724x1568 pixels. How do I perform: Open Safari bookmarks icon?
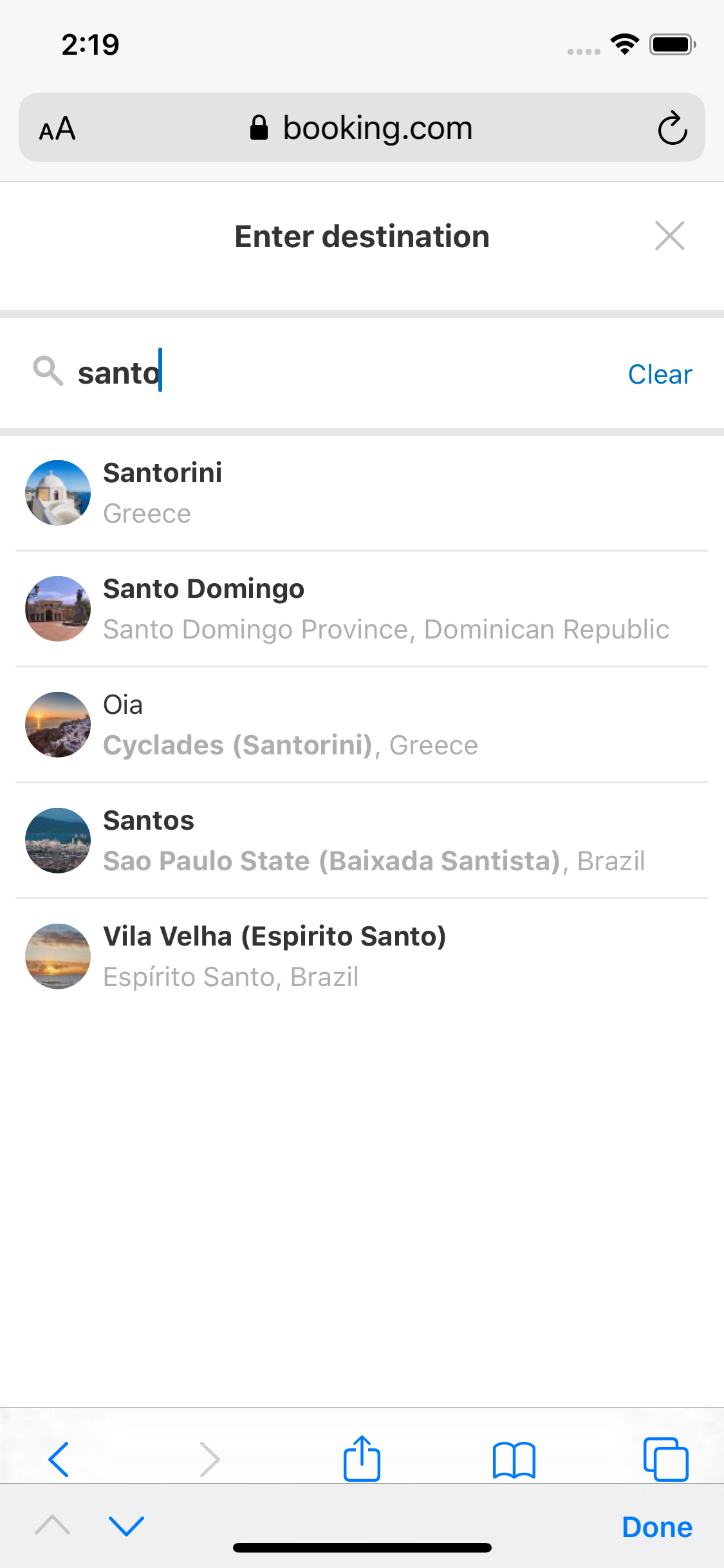pos(514,1459)
